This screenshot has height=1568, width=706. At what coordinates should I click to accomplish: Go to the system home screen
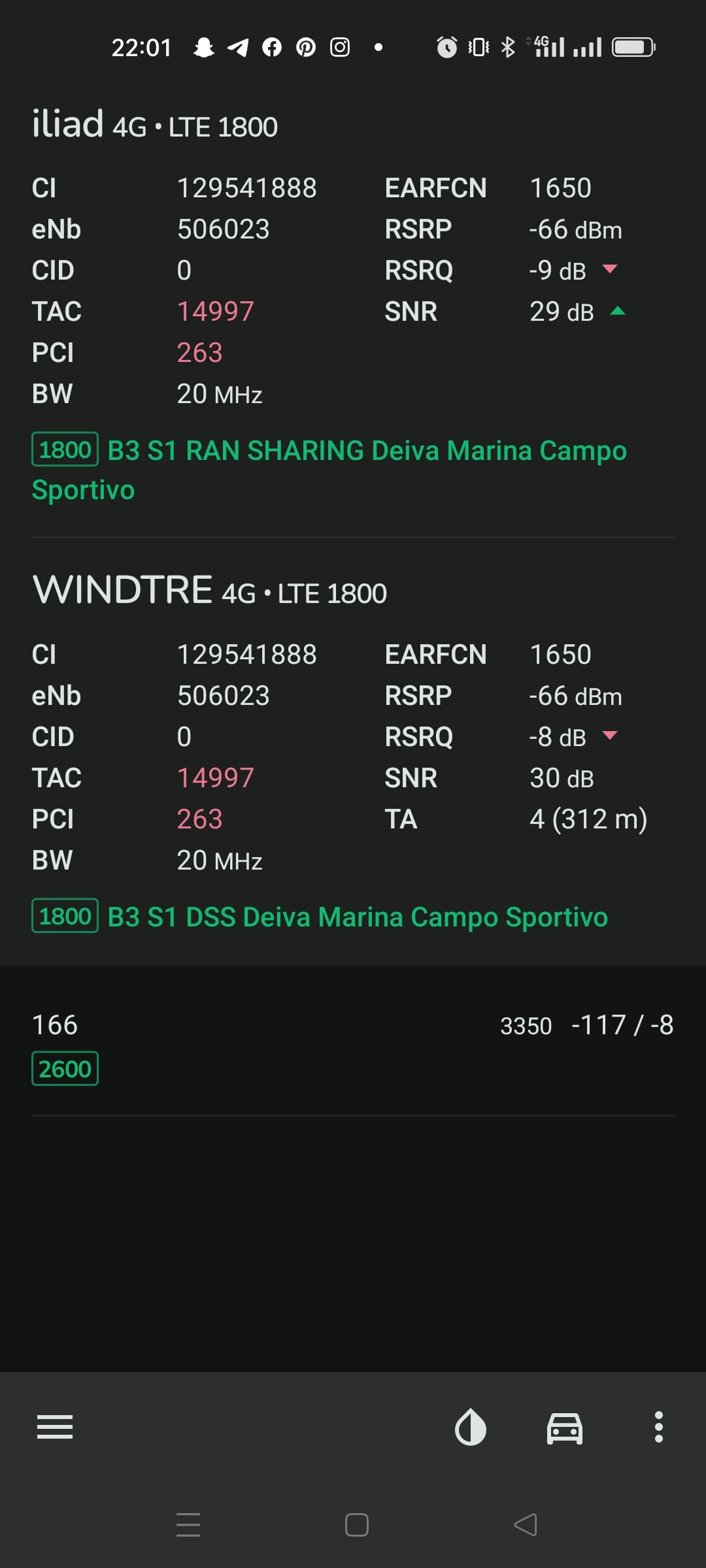[x=357, y=1525]
